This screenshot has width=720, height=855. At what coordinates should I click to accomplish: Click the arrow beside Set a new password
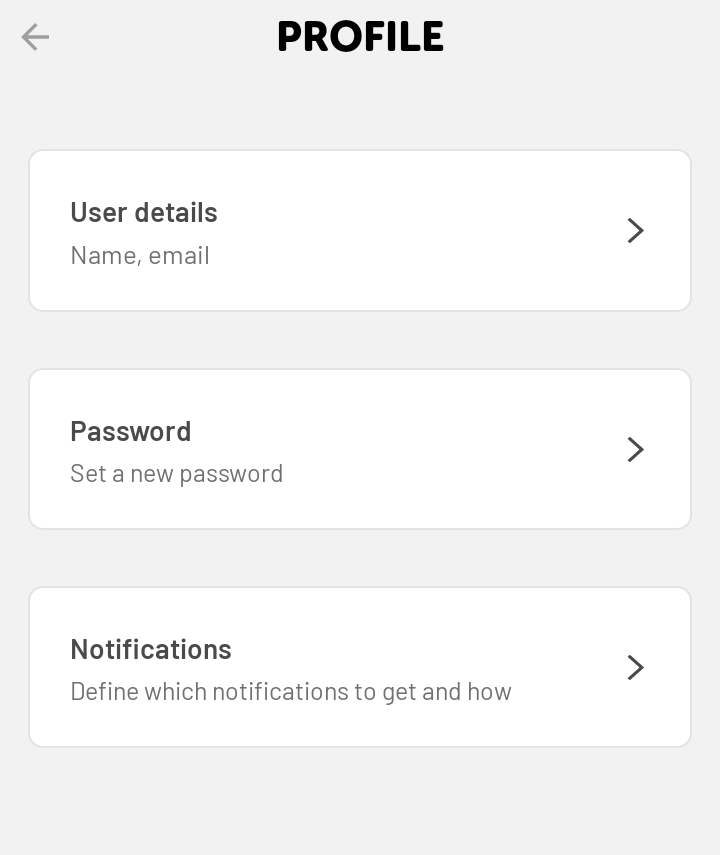[x=636, y=449]
